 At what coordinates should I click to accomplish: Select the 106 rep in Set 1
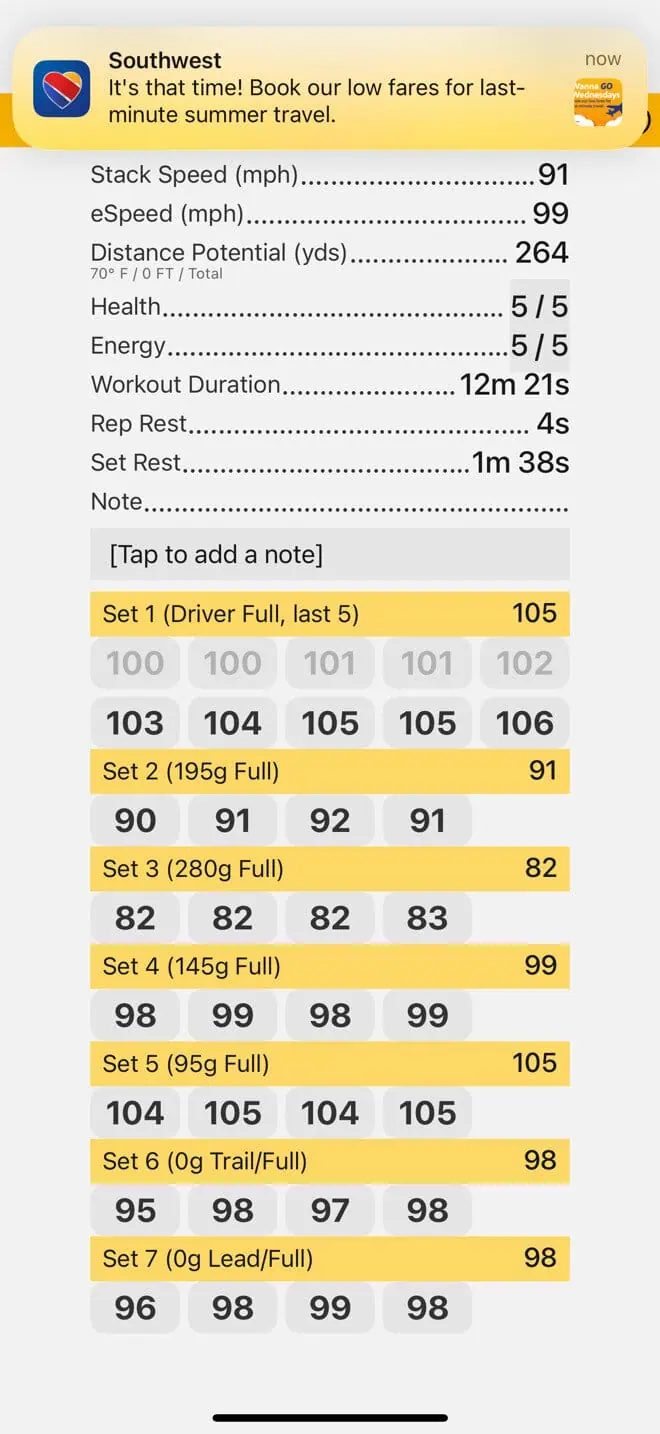point(525,723)
